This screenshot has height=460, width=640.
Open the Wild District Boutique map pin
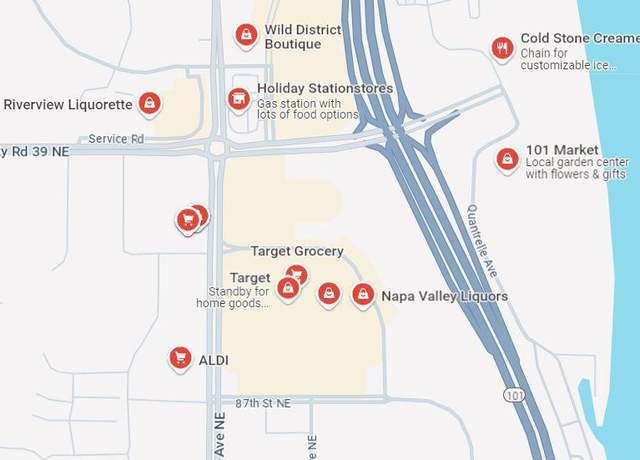tap(245, 35)
